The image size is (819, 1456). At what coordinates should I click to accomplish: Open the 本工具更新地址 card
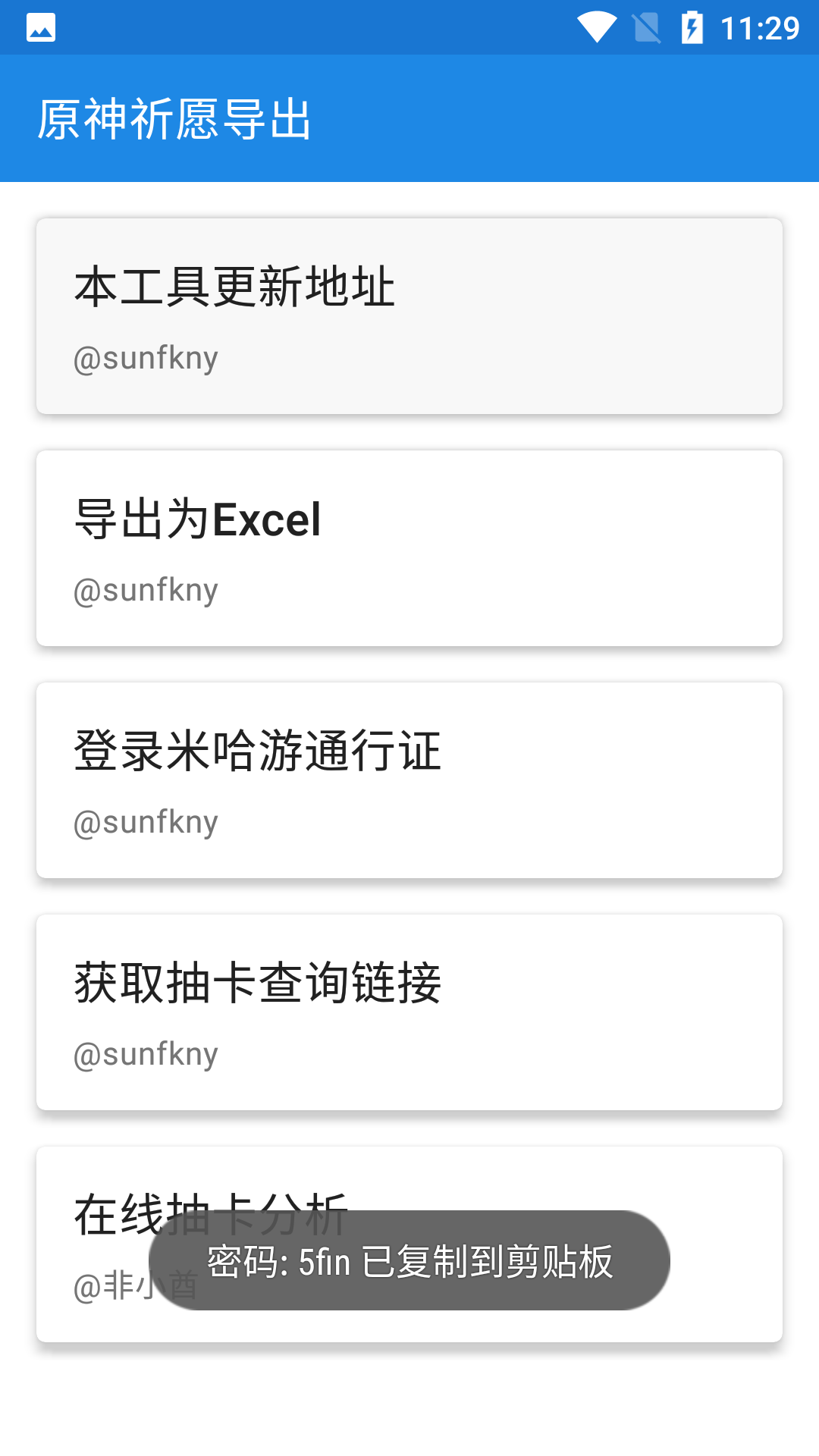click(409, 316)
